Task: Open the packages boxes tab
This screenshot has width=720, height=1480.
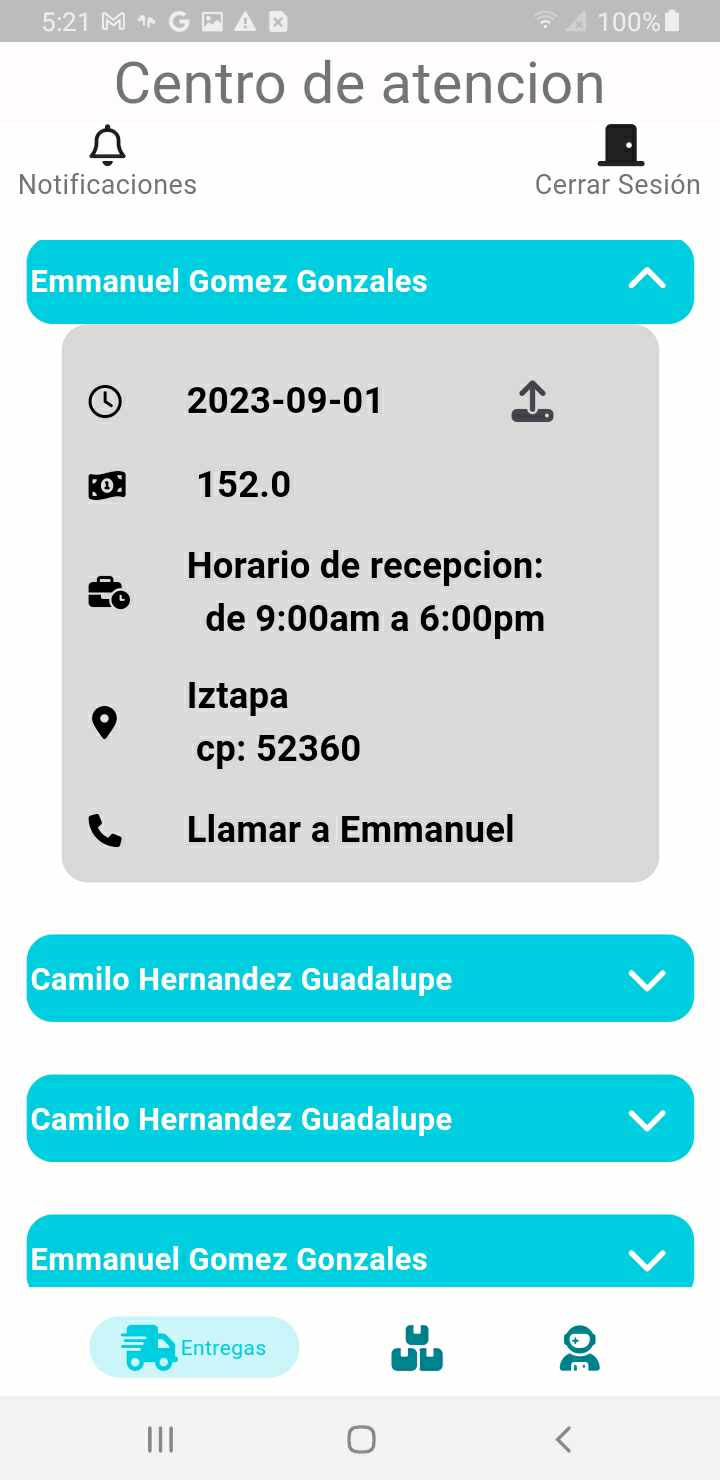Action: coord(417,1347)
